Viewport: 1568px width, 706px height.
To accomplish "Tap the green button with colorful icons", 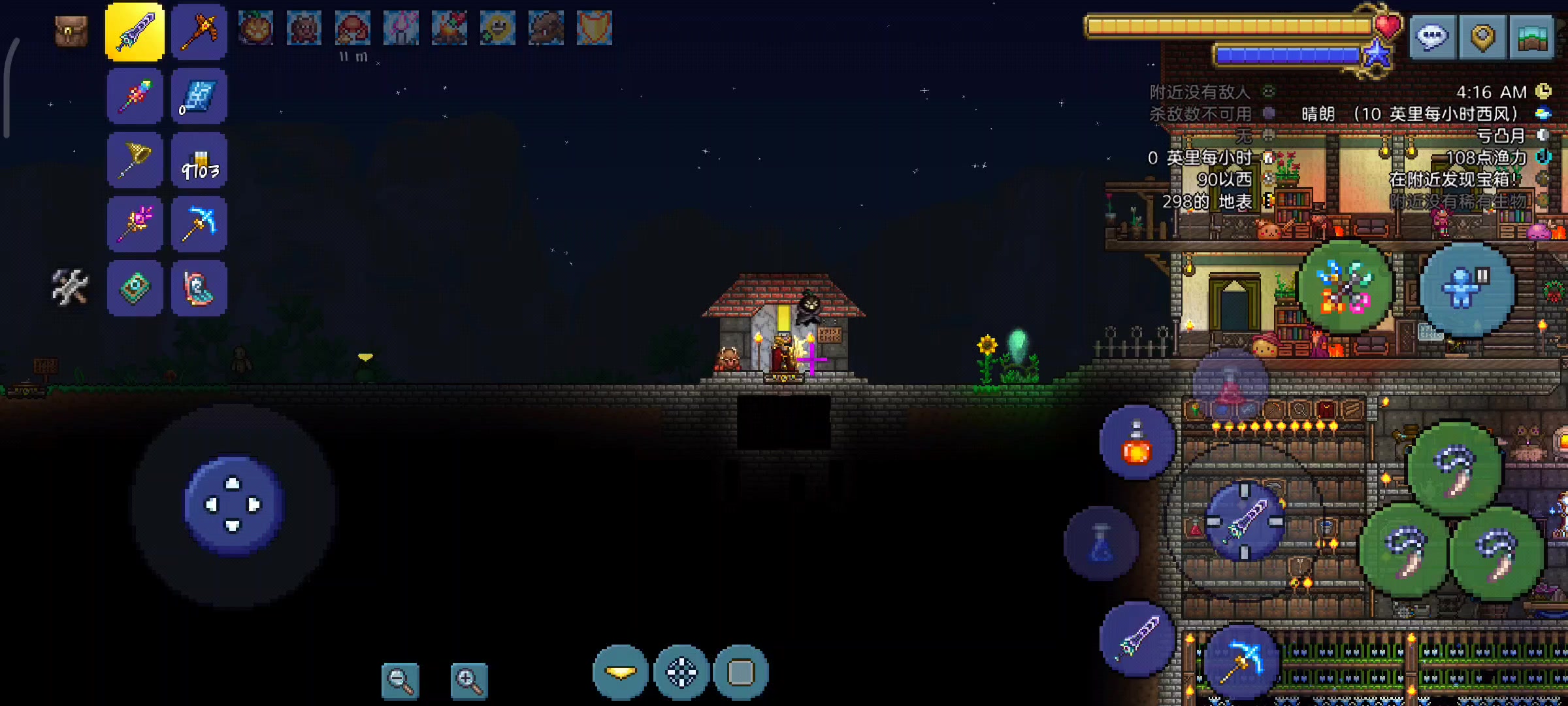I will (1346, 288).
